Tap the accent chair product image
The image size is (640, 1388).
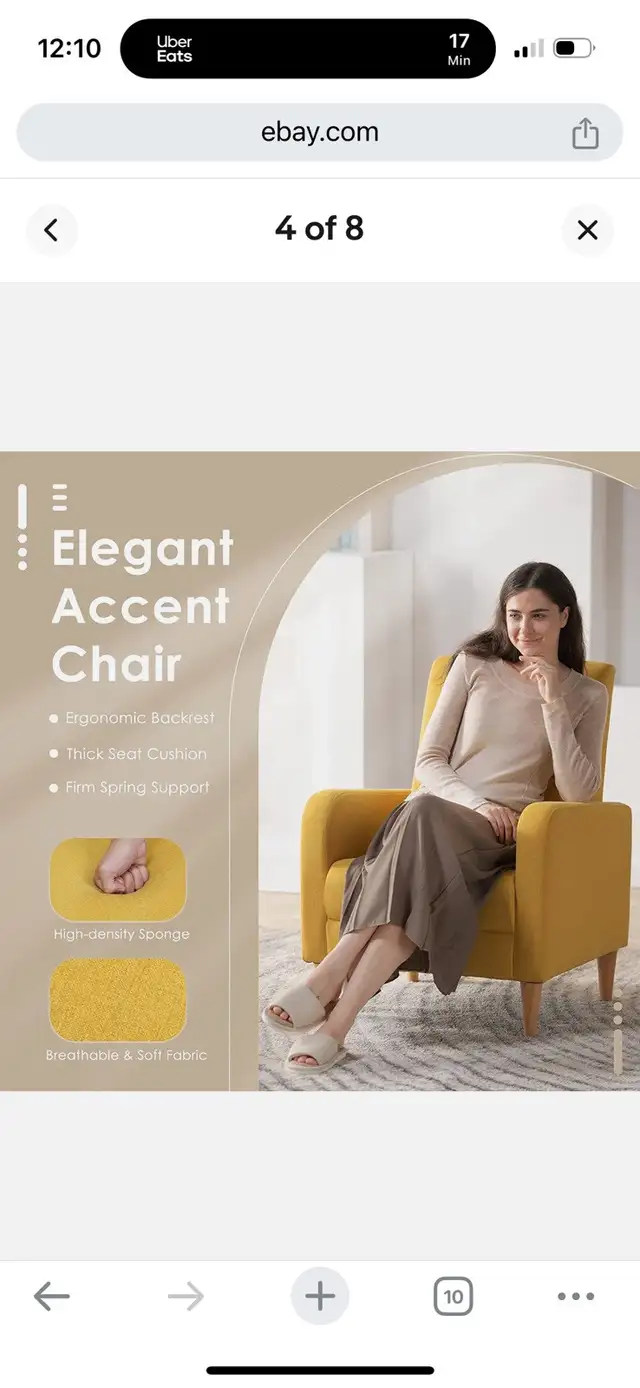point(320,771)
